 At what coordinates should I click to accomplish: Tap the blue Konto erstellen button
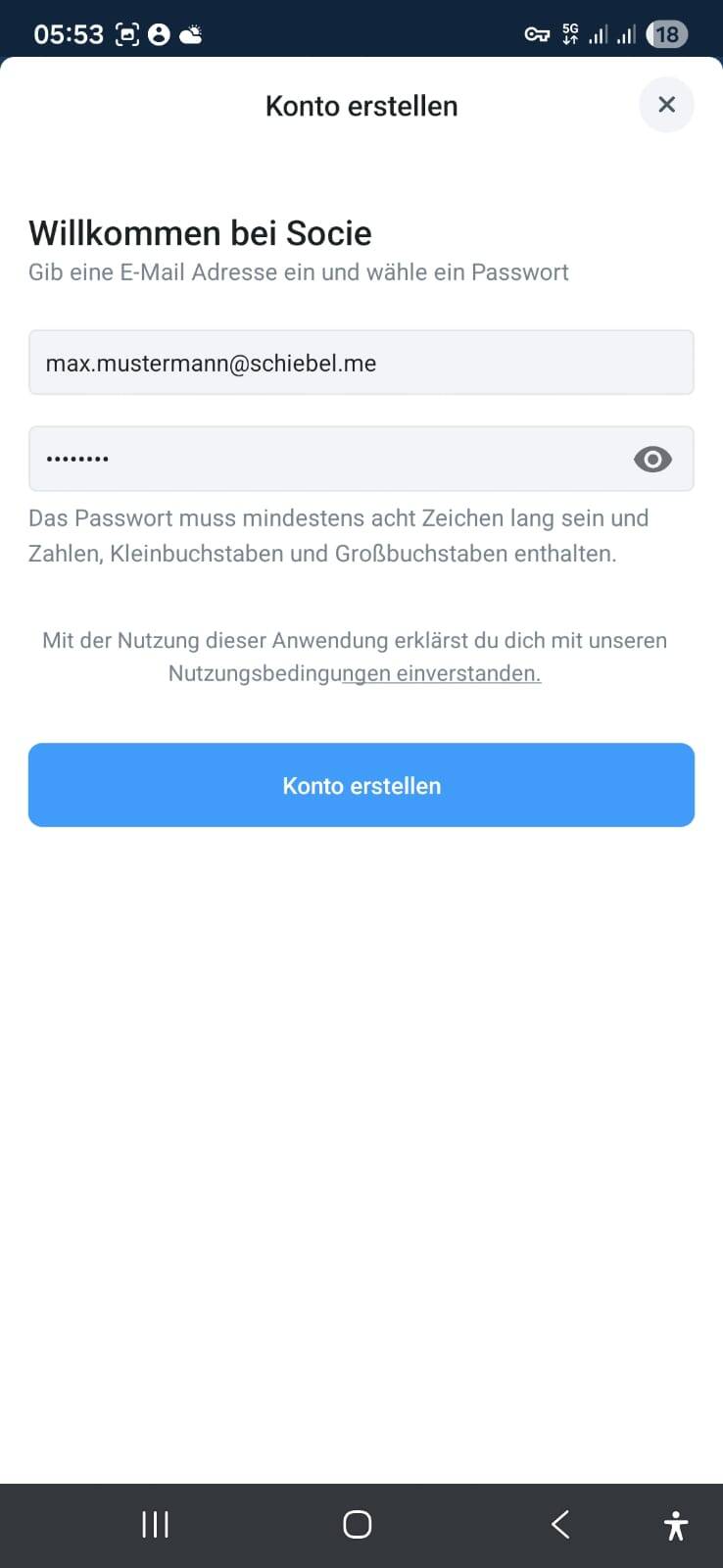(x=361, y=785)
